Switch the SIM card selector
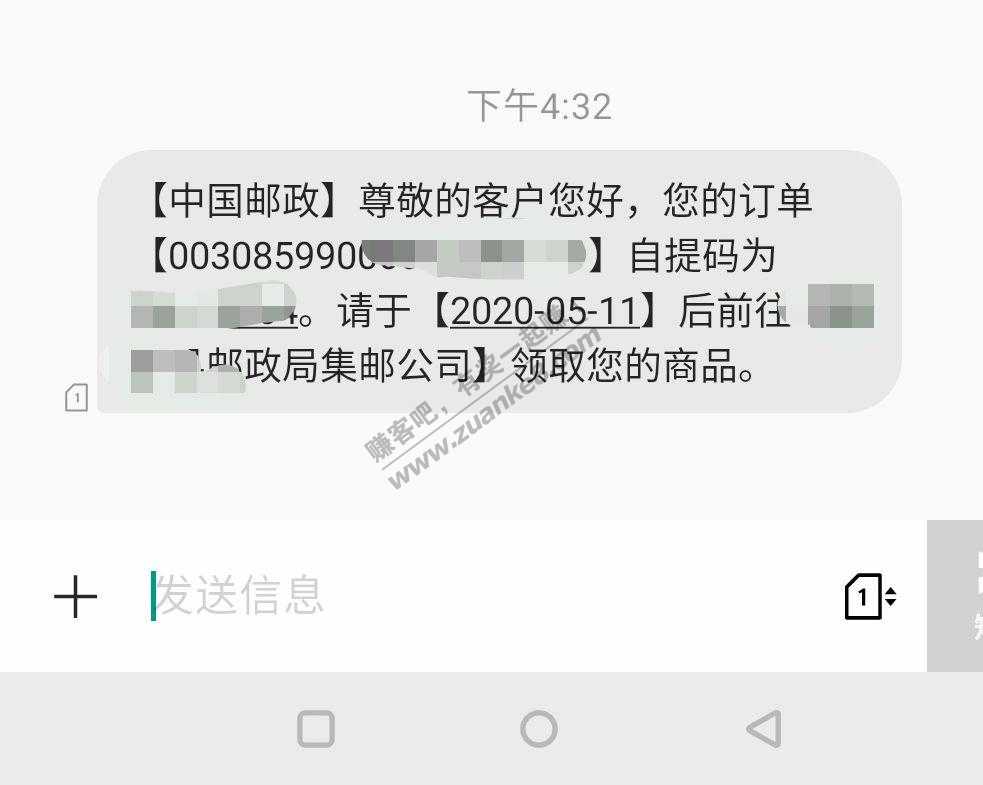The width and height of the screenshot is (983, 785). (x=869, y=597)
